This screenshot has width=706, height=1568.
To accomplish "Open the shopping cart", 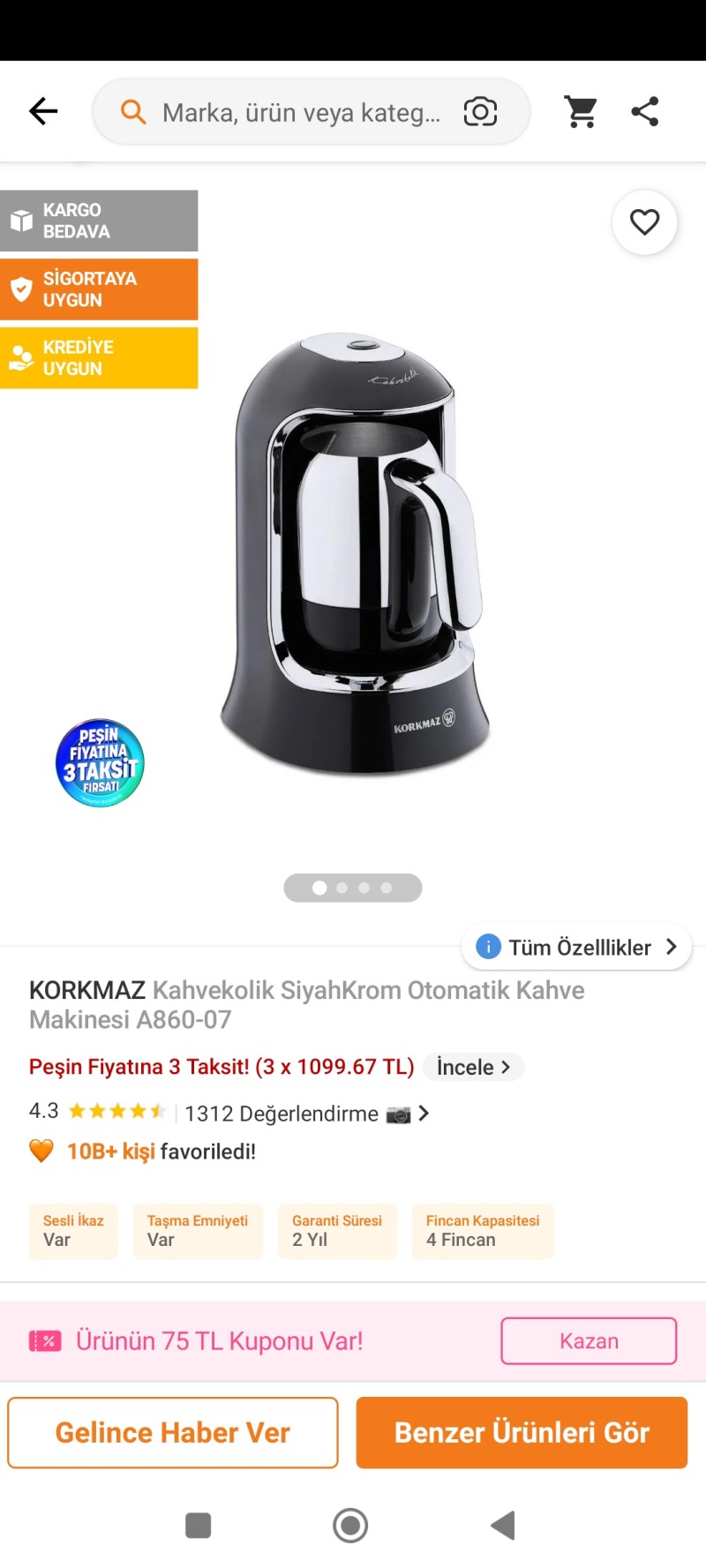I will tap(581, 112).
